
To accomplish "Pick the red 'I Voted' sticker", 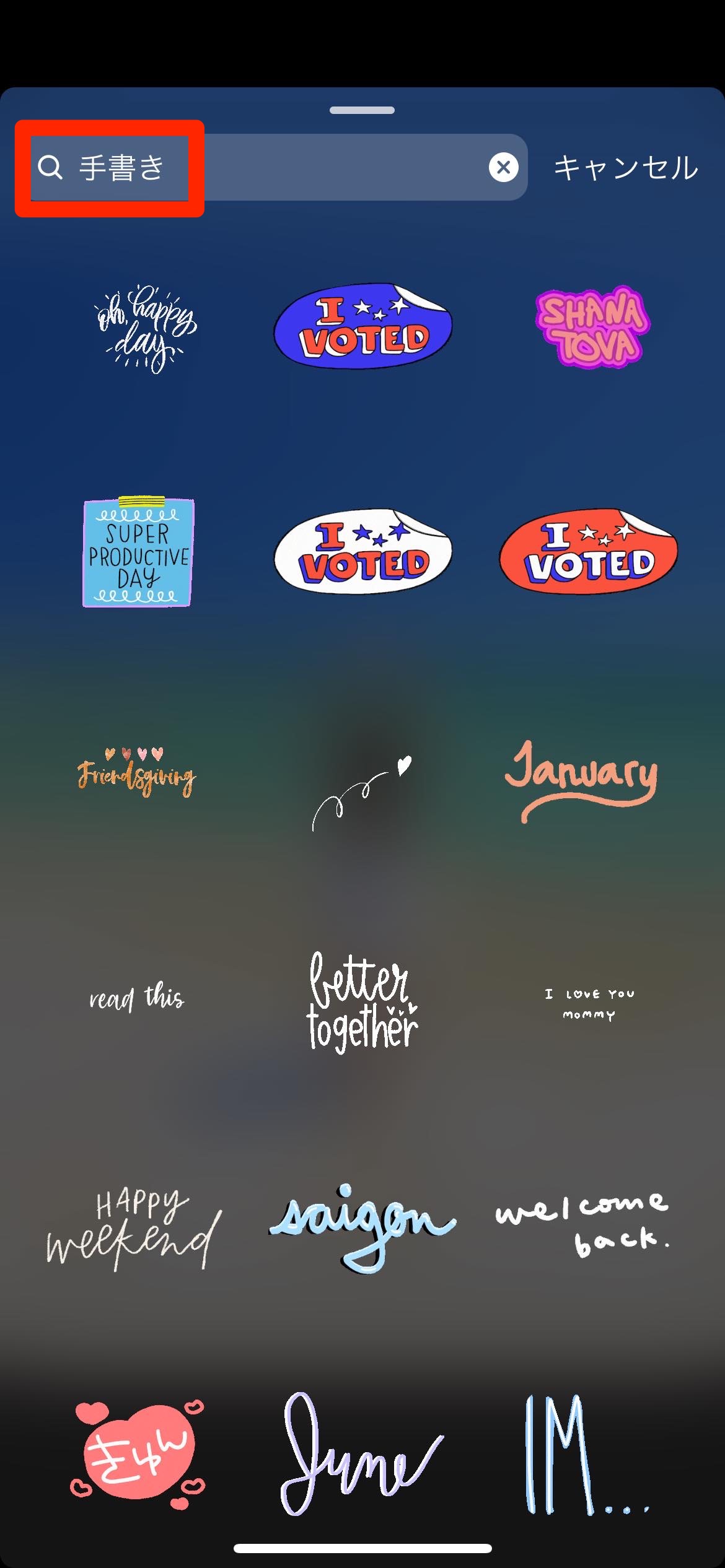I will coord(589,551).
